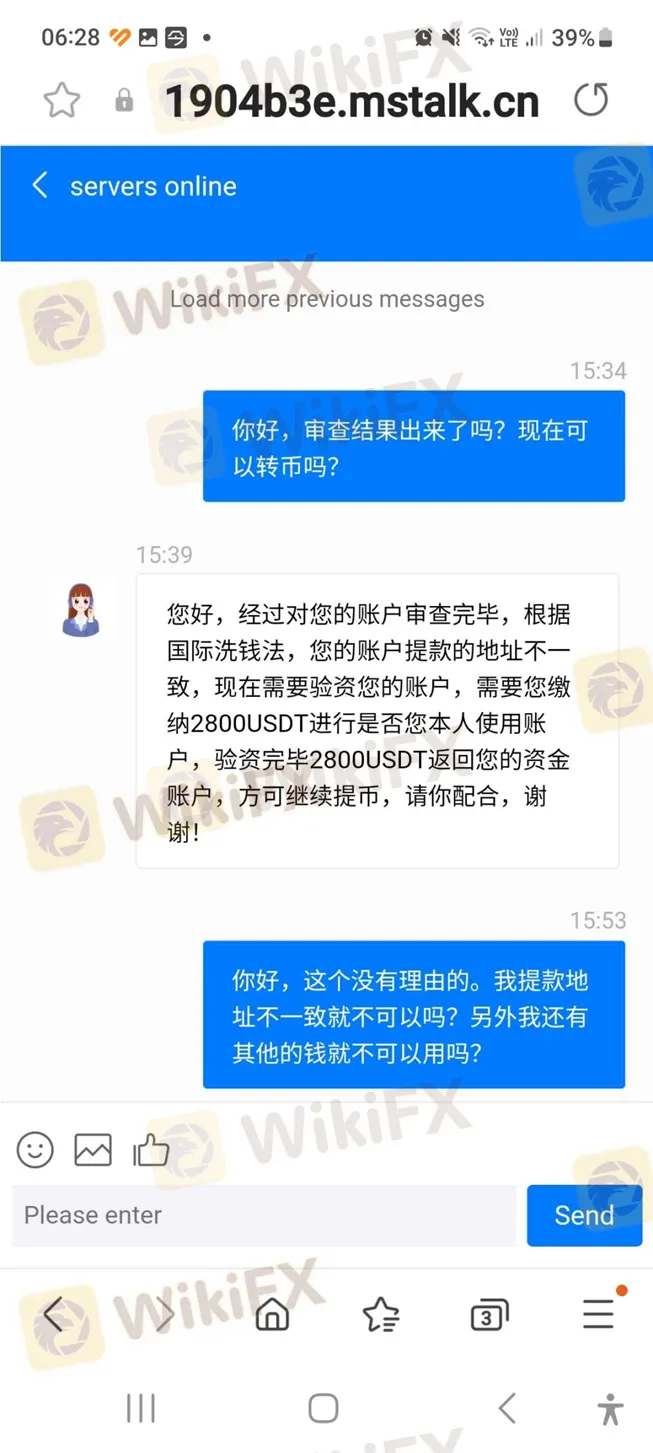The width and height of the screenshot is (653, 1453).
Task: Tap the mstalk.cn address bar
Action: pos(351,101)
